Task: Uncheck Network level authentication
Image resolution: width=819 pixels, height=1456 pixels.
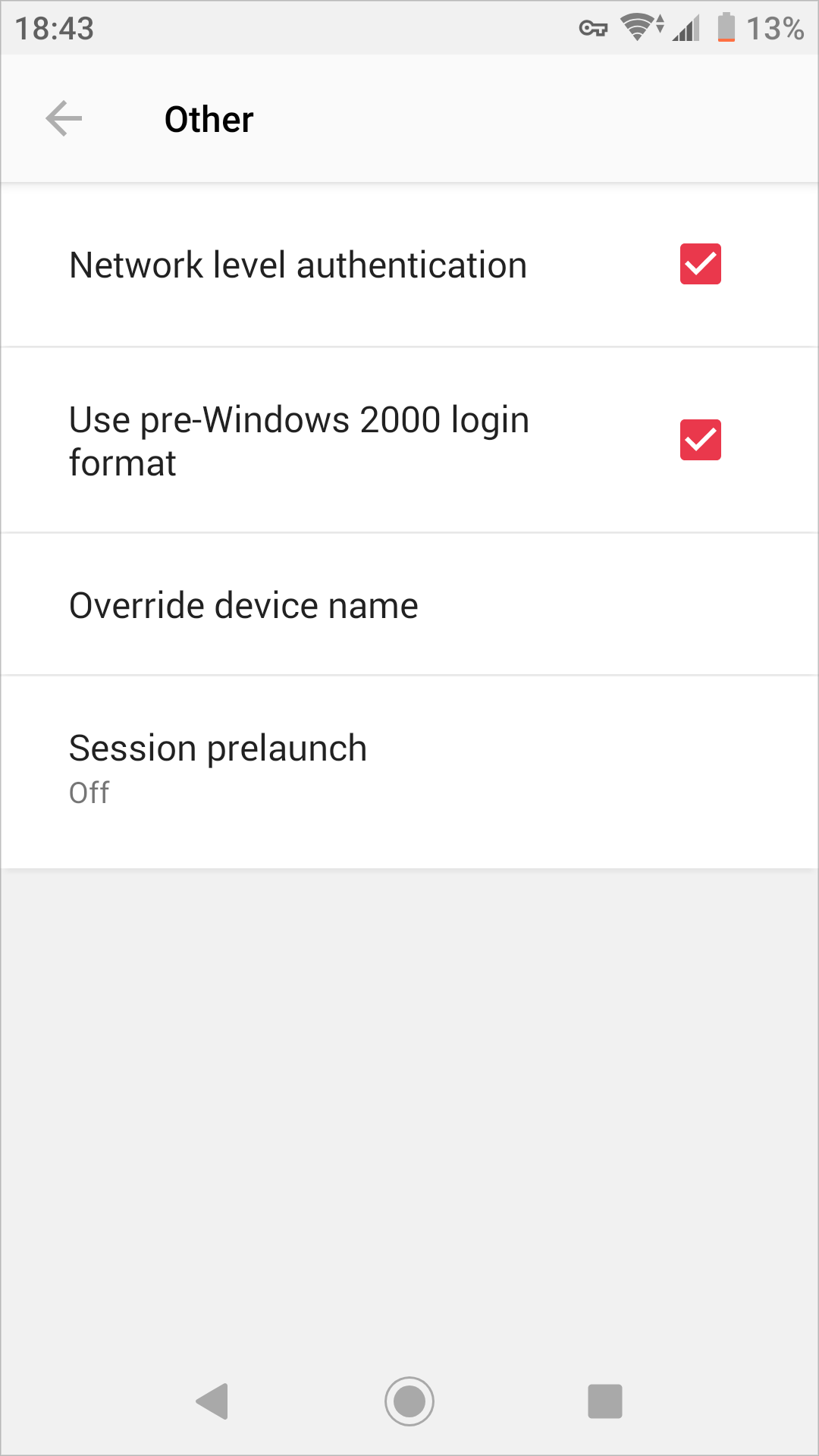Action: point(700,265)
